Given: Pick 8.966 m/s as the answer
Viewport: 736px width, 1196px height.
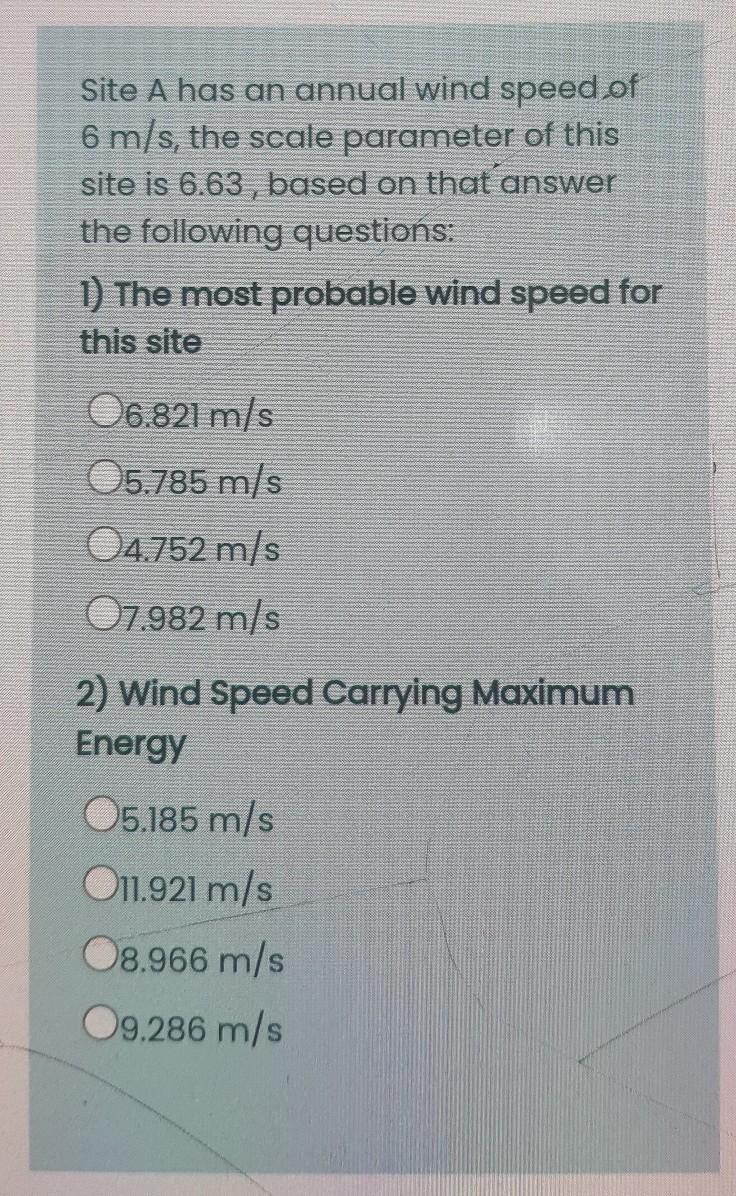Looking at the screenshot, I should tap(99, 960).
